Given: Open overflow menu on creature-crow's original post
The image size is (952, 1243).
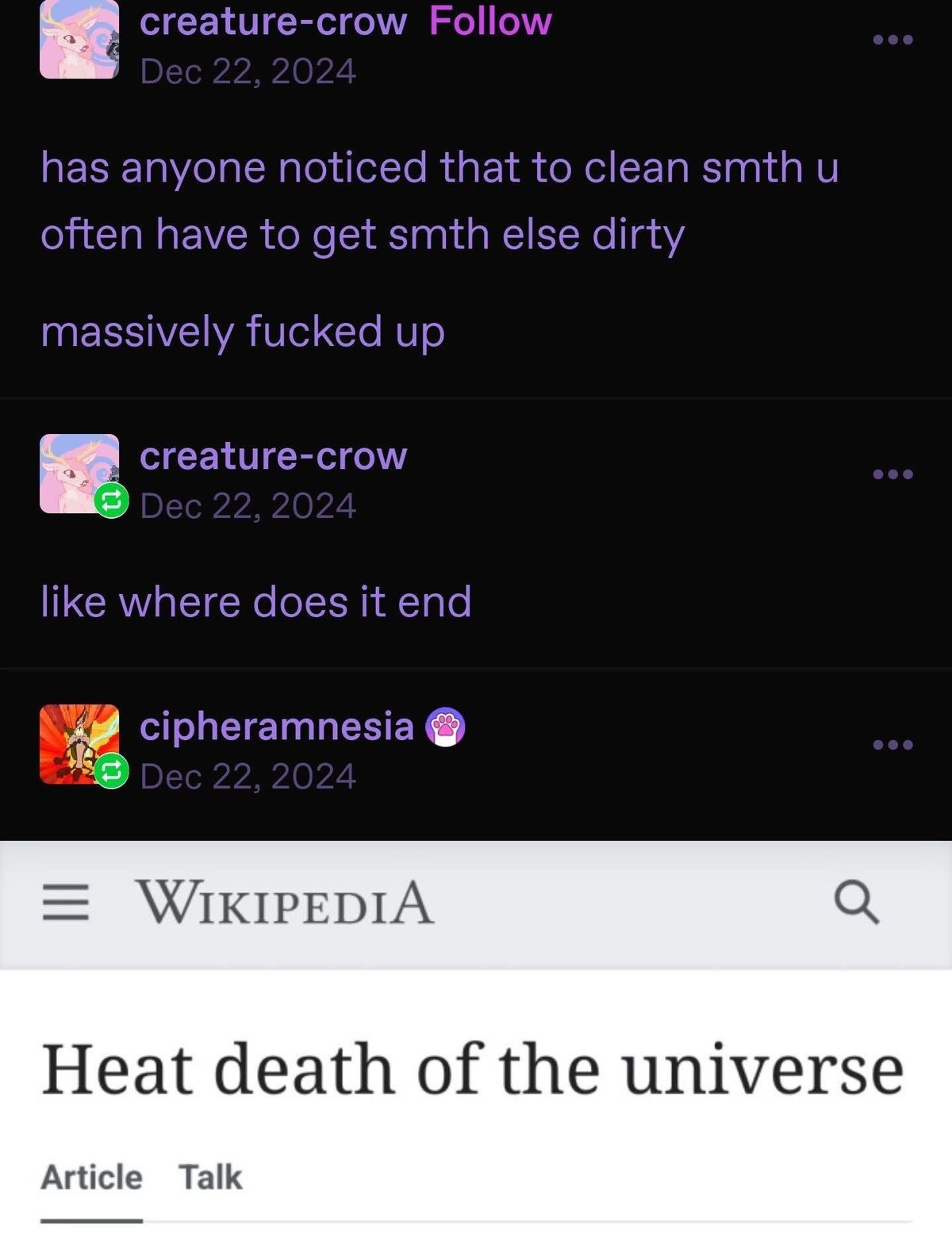Looking at the screenshot, I should point(892,40).
